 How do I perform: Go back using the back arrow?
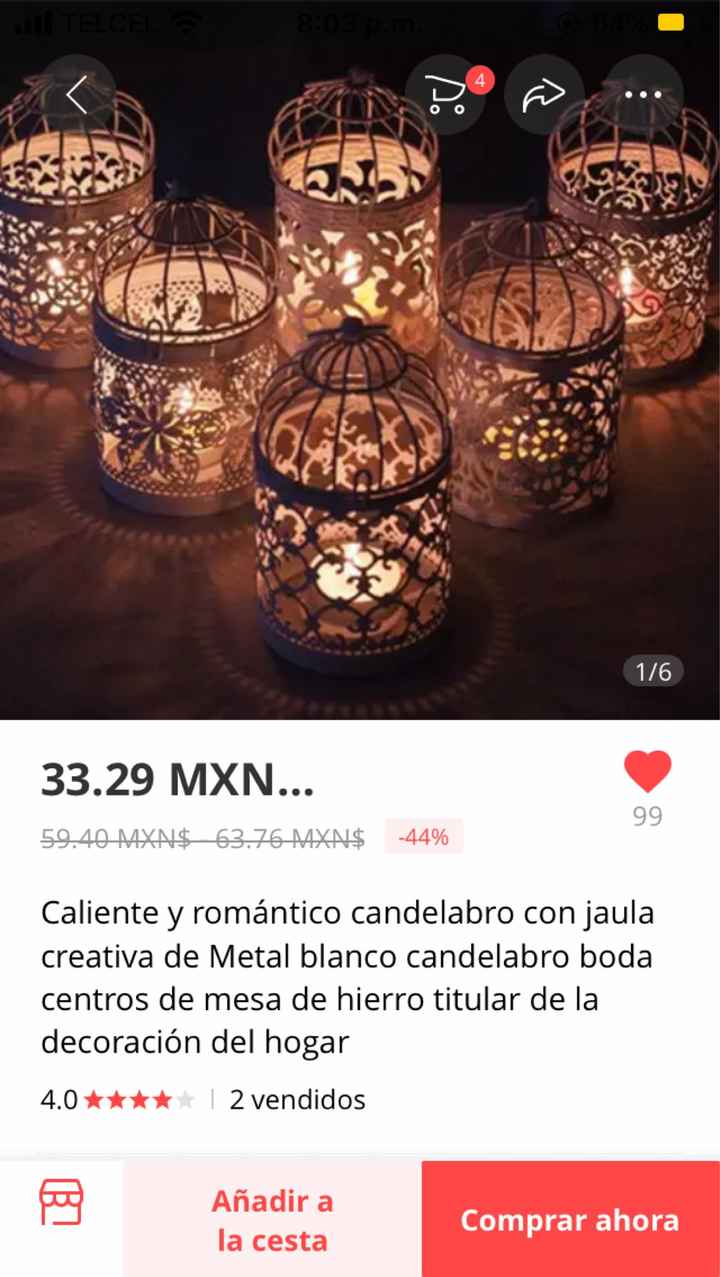[76, 94]
